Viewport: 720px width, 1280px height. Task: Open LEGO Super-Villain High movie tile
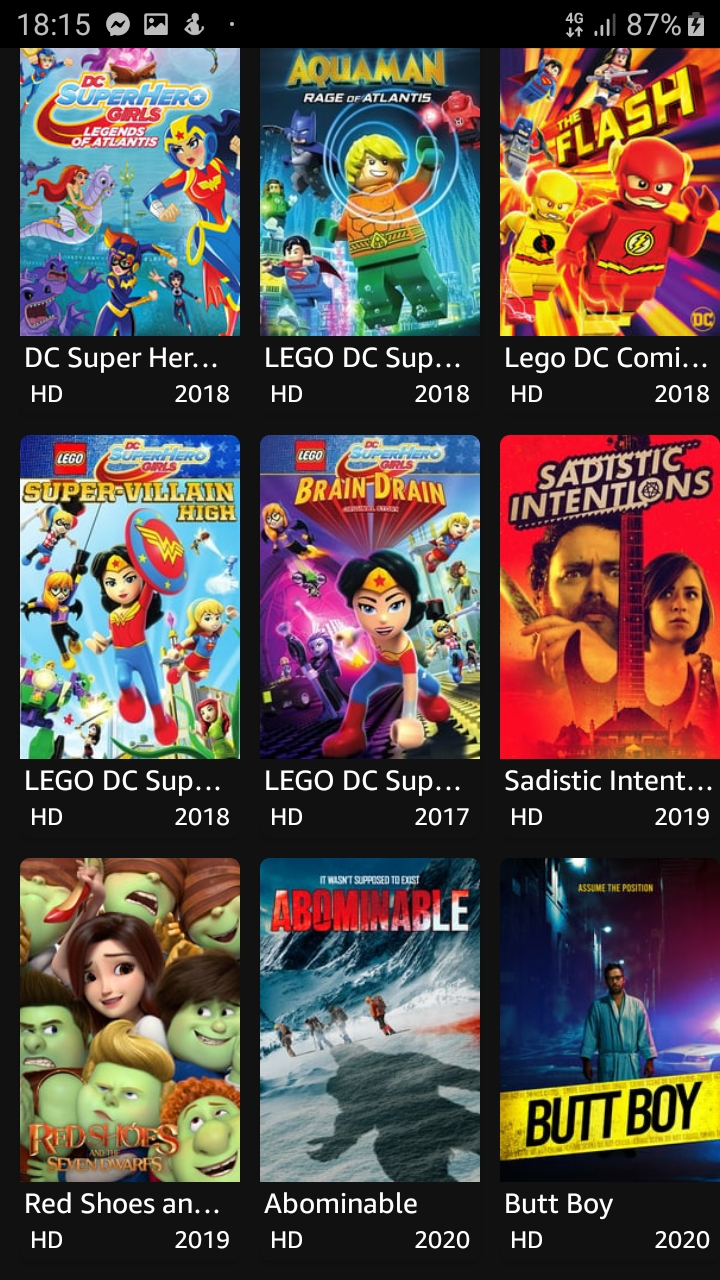coord(130,597)
